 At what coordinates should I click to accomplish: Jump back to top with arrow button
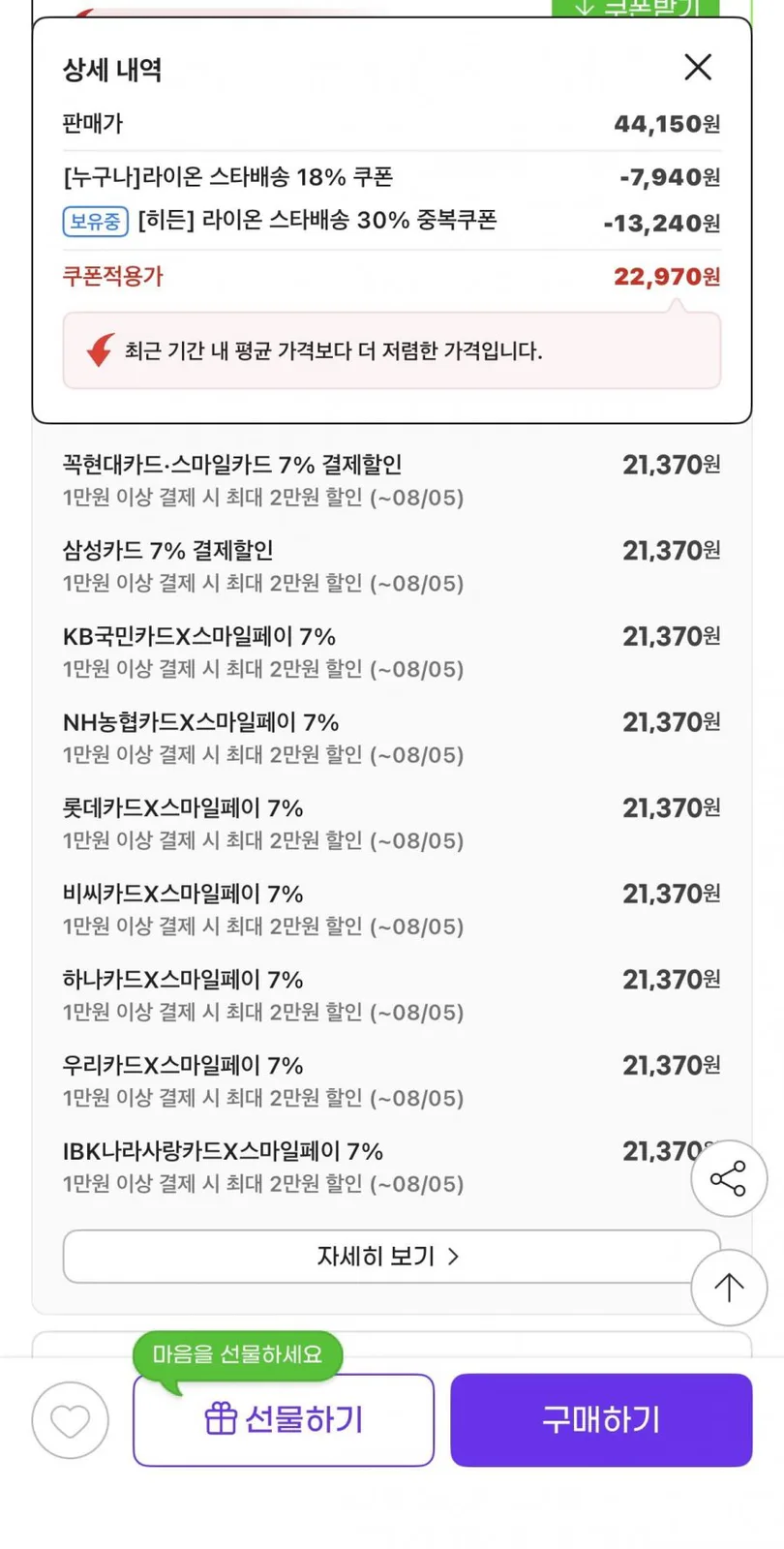729,1287
